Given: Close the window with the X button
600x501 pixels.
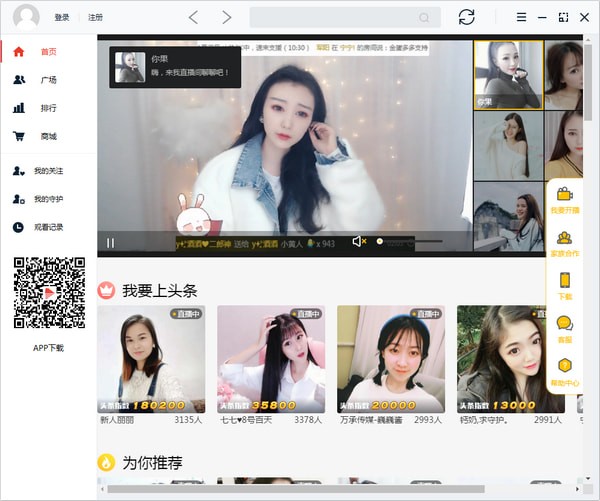Looking at the screenshot, I should (x=584, y=17).
